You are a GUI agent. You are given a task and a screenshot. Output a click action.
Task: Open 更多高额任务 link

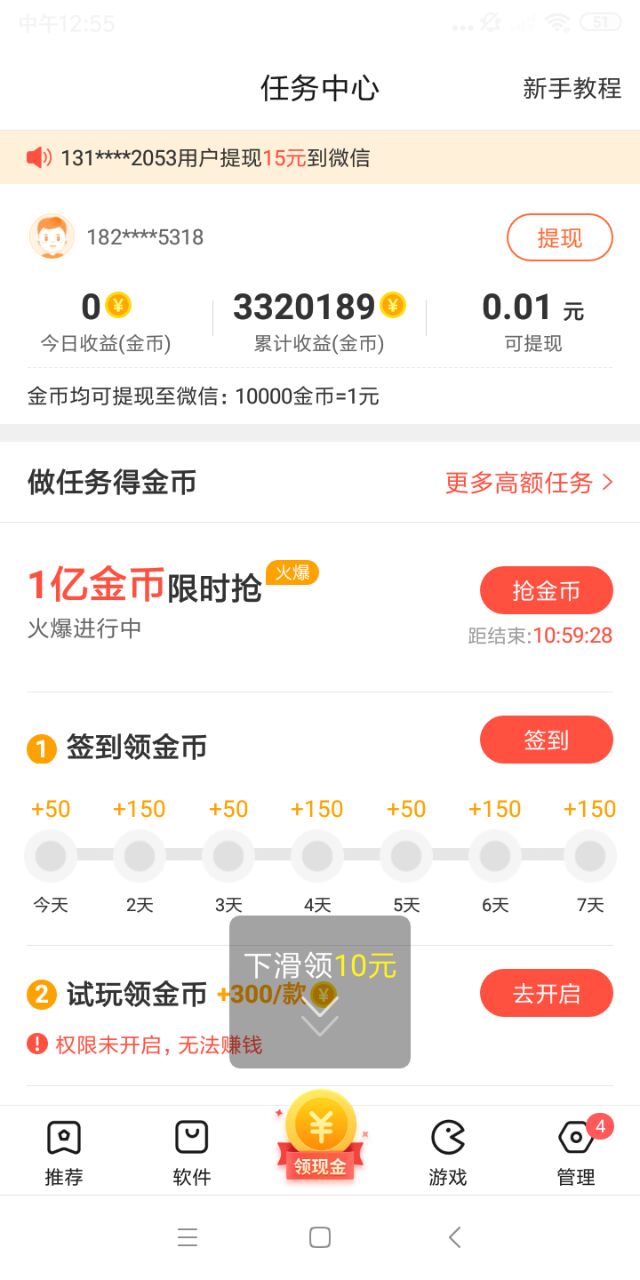point(529,483)
